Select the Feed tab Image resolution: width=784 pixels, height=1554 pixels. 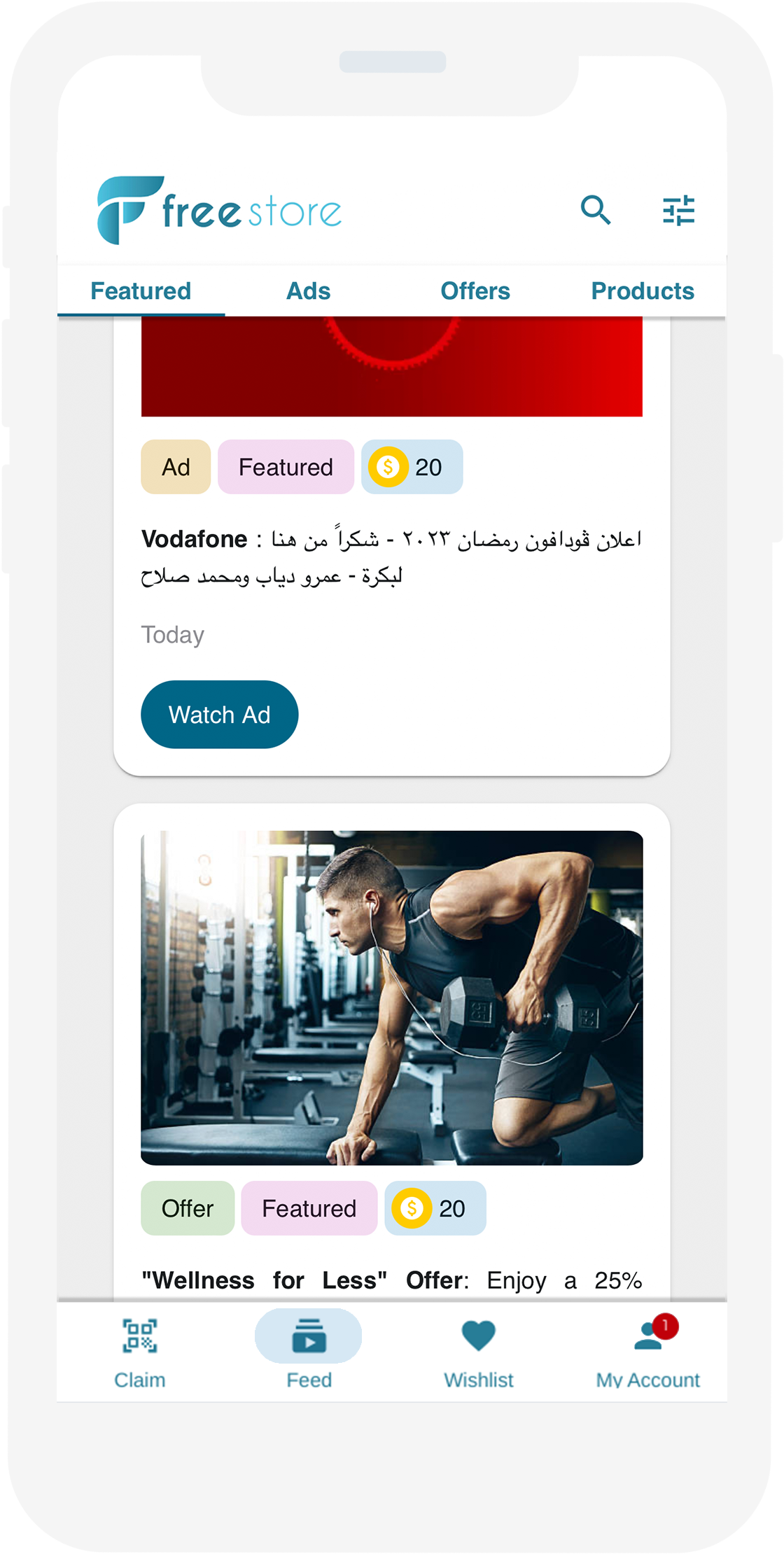(x=309, y=1351)
